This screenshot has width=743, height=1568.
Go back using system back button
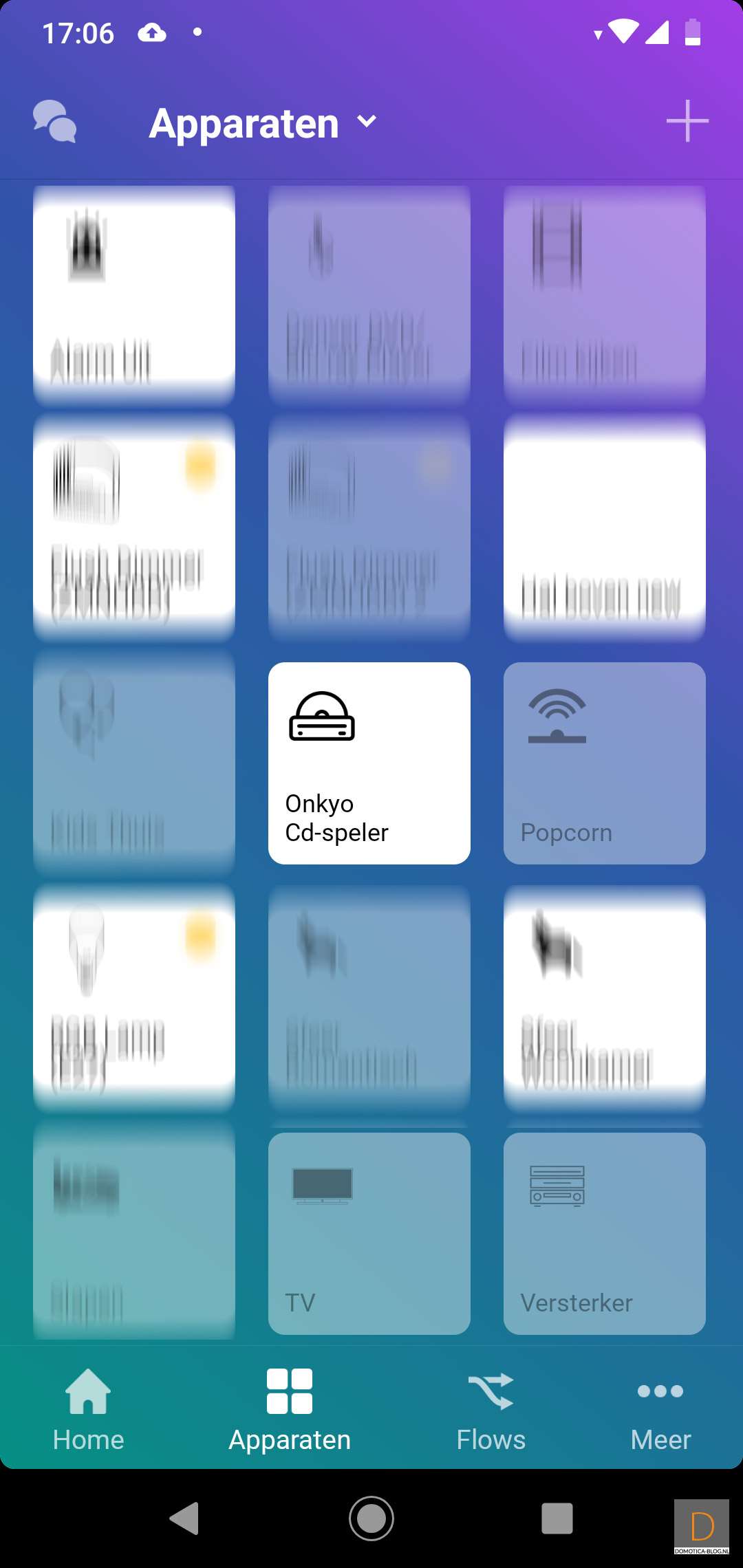pos(184,1518)
